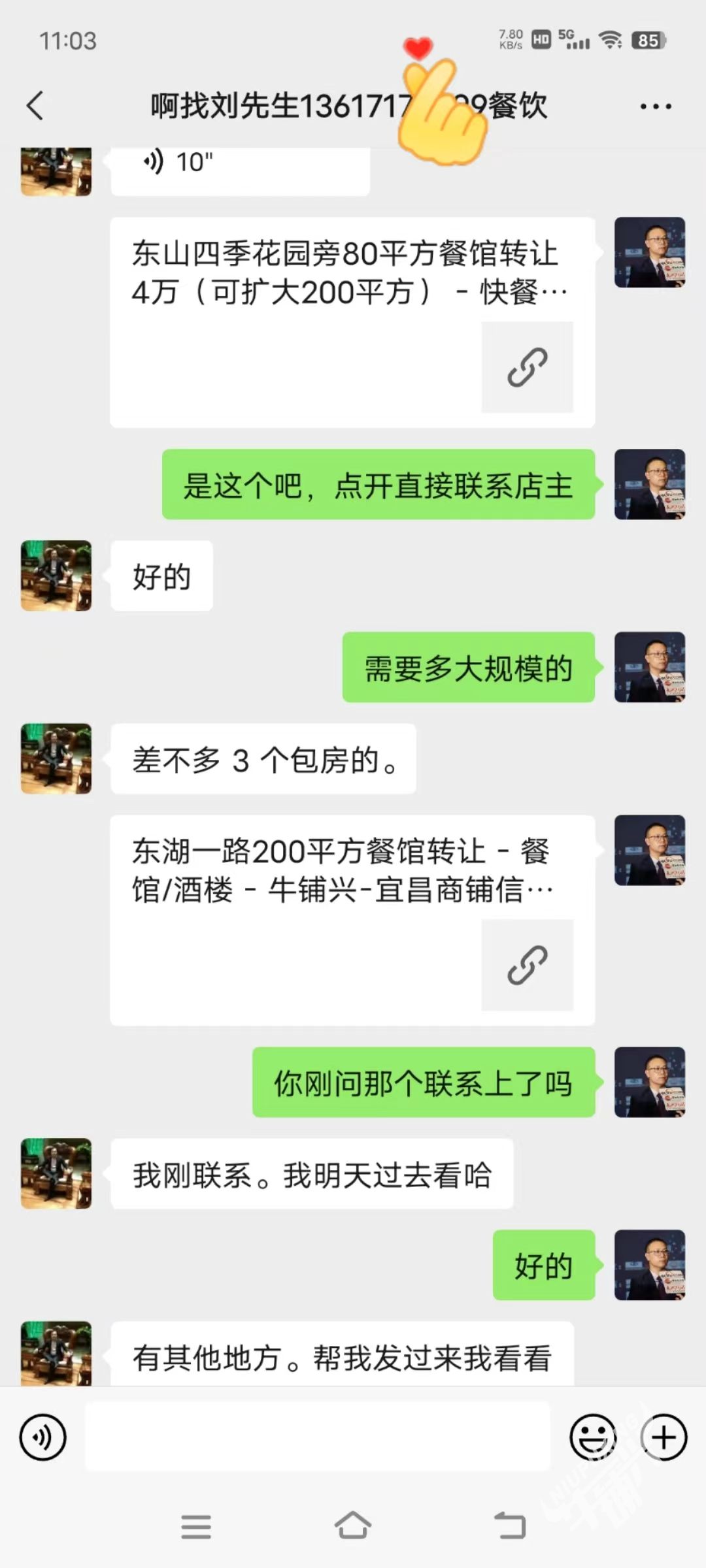
Task: Play the 10-second voice message
Action: [x=239, y=165]
